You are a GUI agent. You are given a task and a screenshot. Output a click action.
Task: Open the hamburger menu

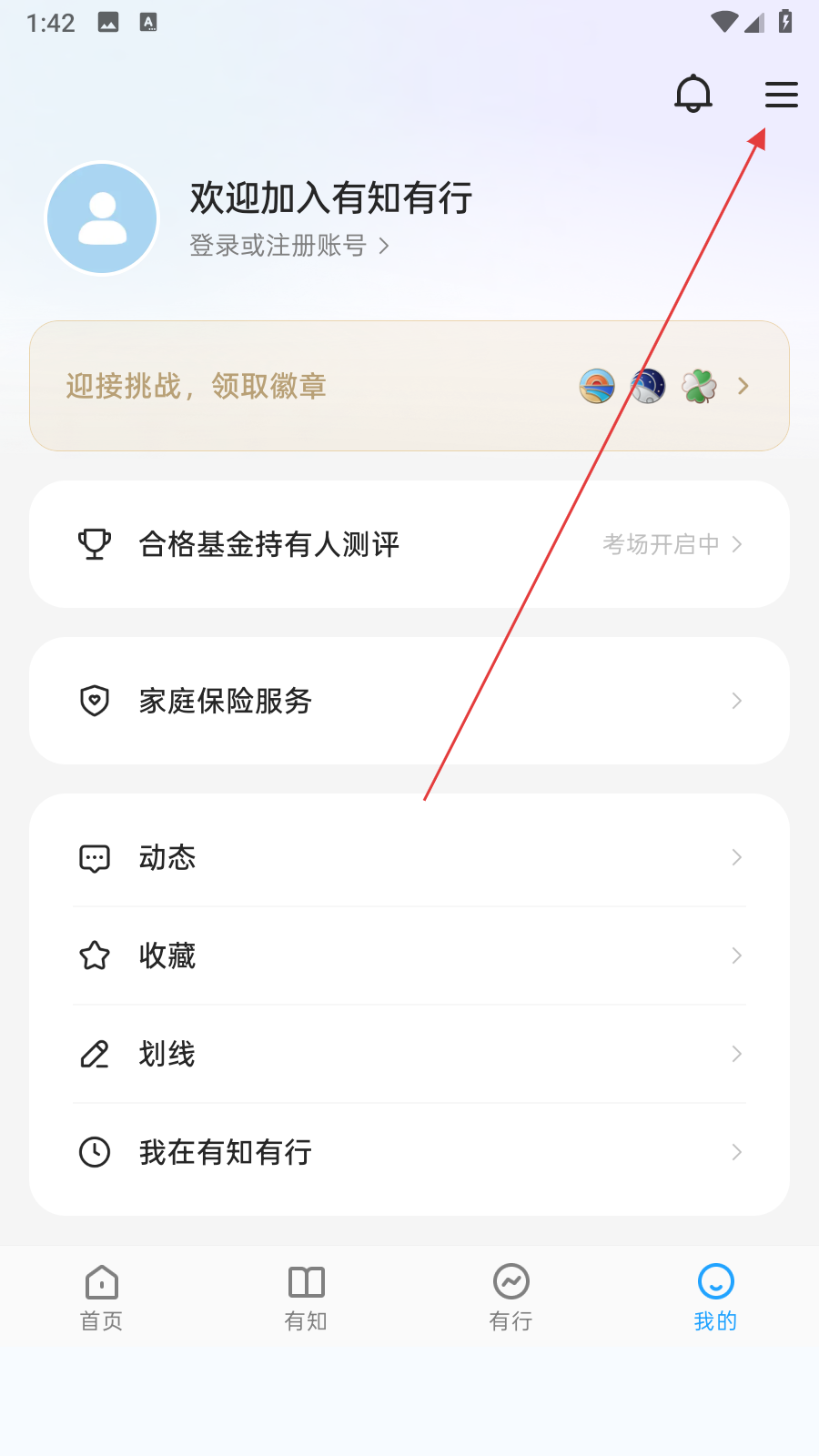781,95
